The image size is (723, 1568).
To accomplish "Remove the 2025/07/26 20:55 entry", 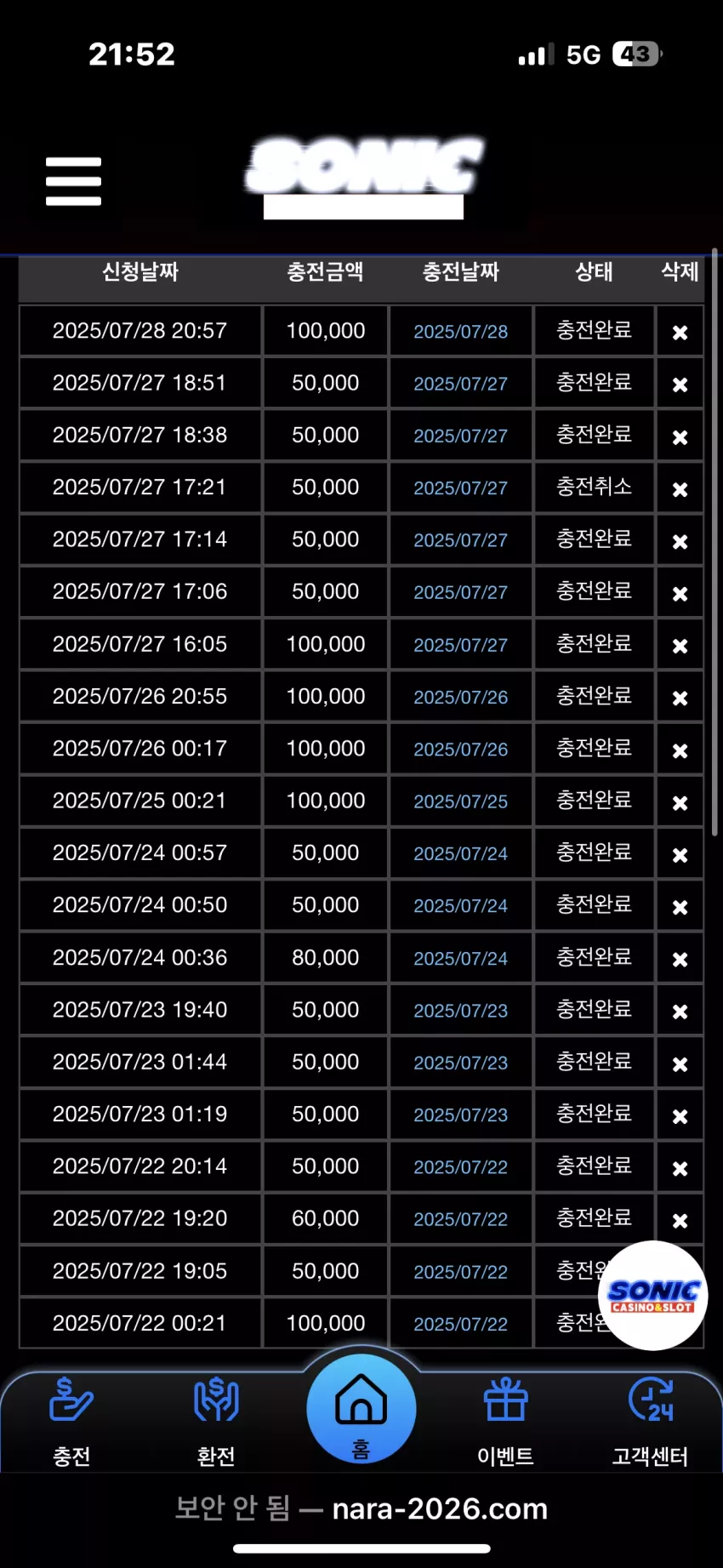I will click(680, 698).
